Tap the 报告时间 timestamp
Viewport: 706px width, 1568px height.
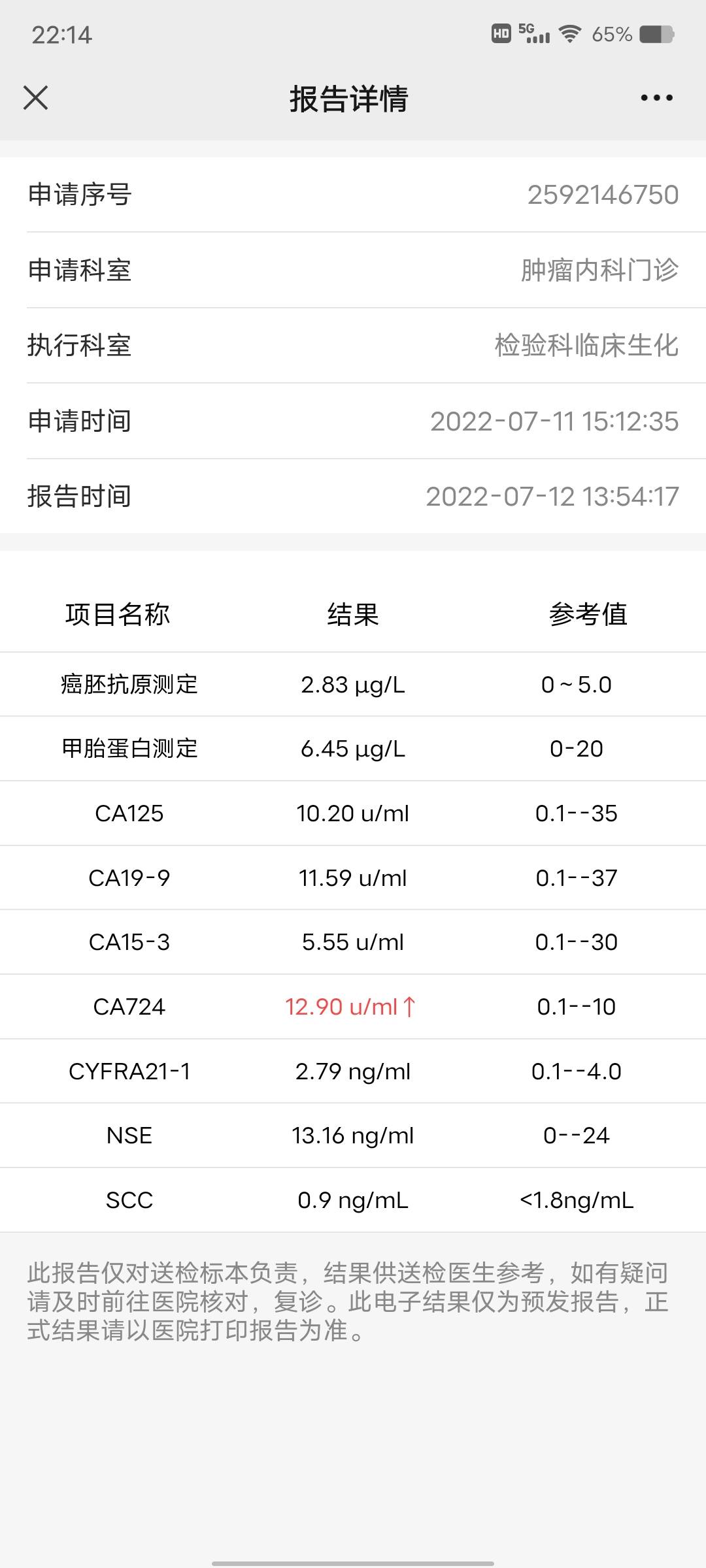pos(551,497)
